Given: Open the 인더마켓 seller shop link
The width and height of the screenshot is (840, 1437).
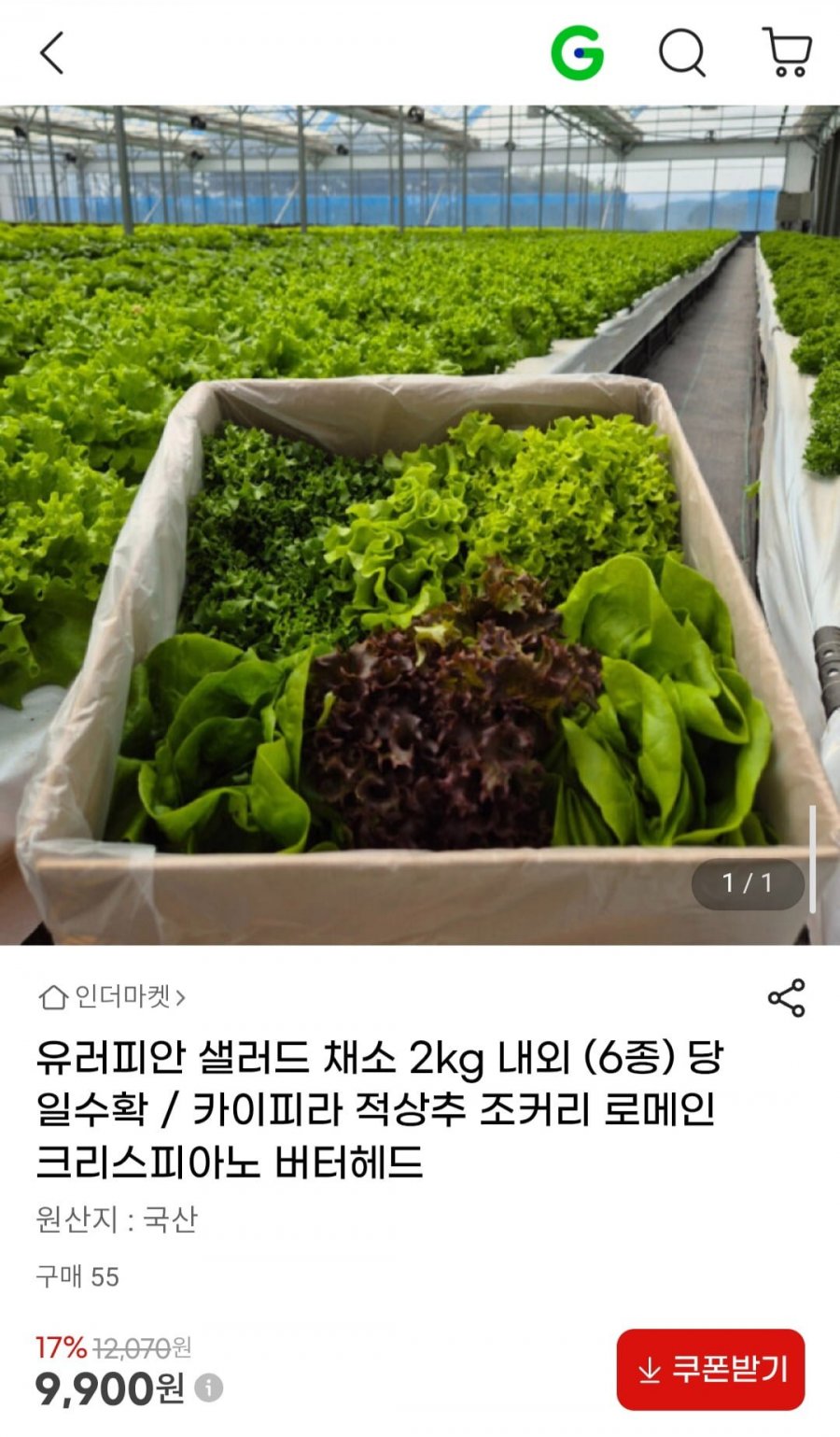Looking at the screenshot, I should click(112, 997).
